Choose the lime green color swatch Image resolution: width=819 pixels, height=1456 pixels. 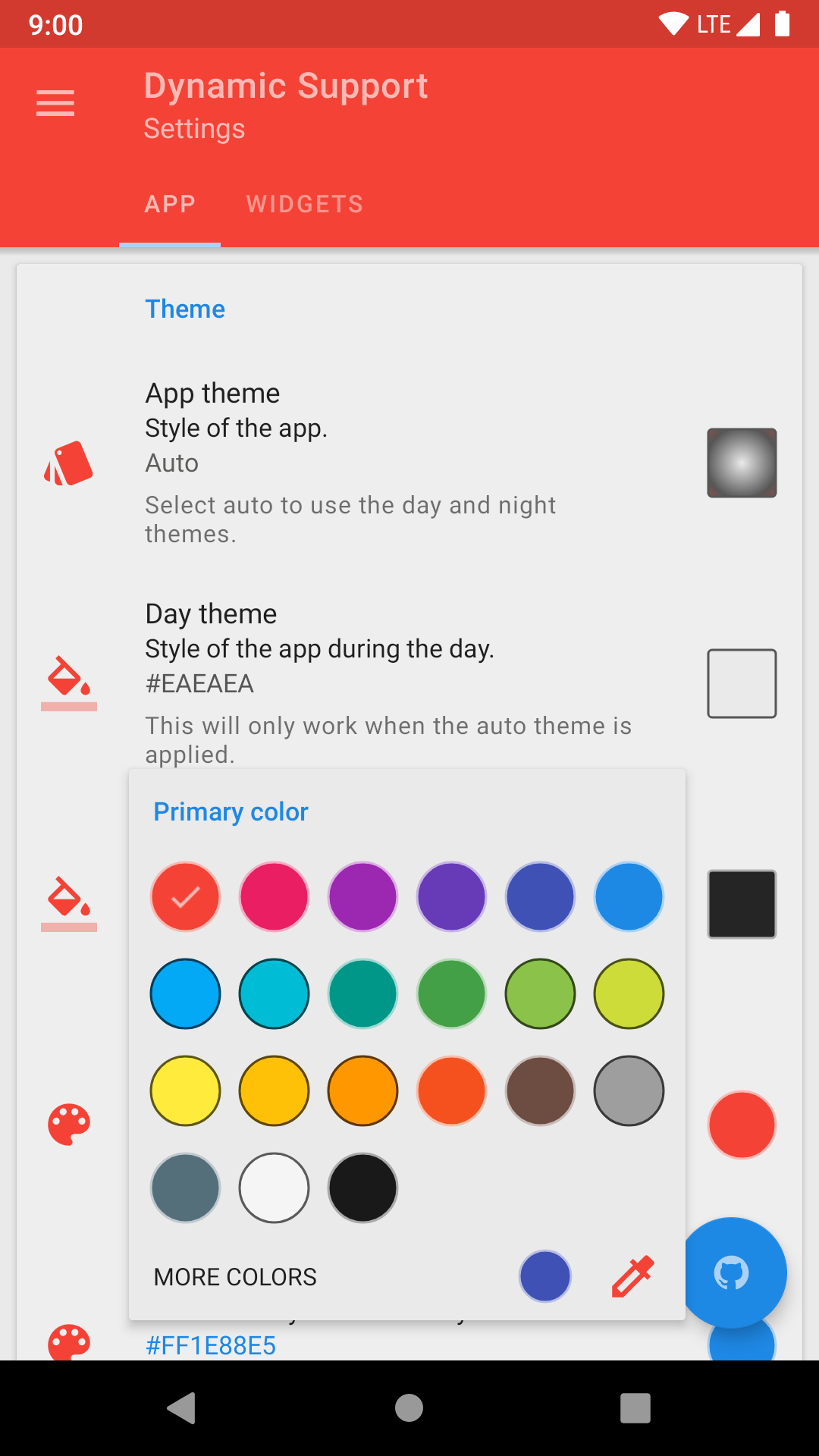pos(629,993)
